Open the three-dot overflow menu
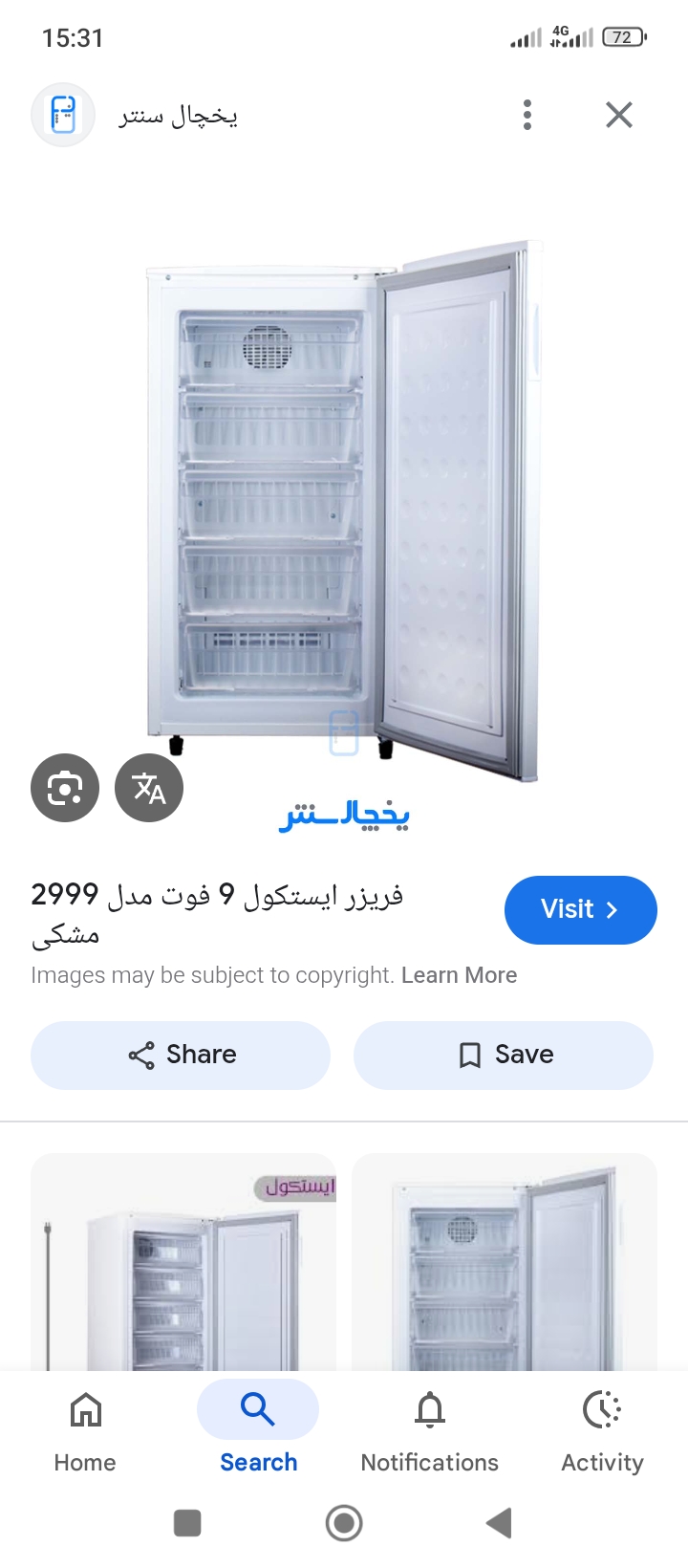688x1568 pixels. coord(526,114)
